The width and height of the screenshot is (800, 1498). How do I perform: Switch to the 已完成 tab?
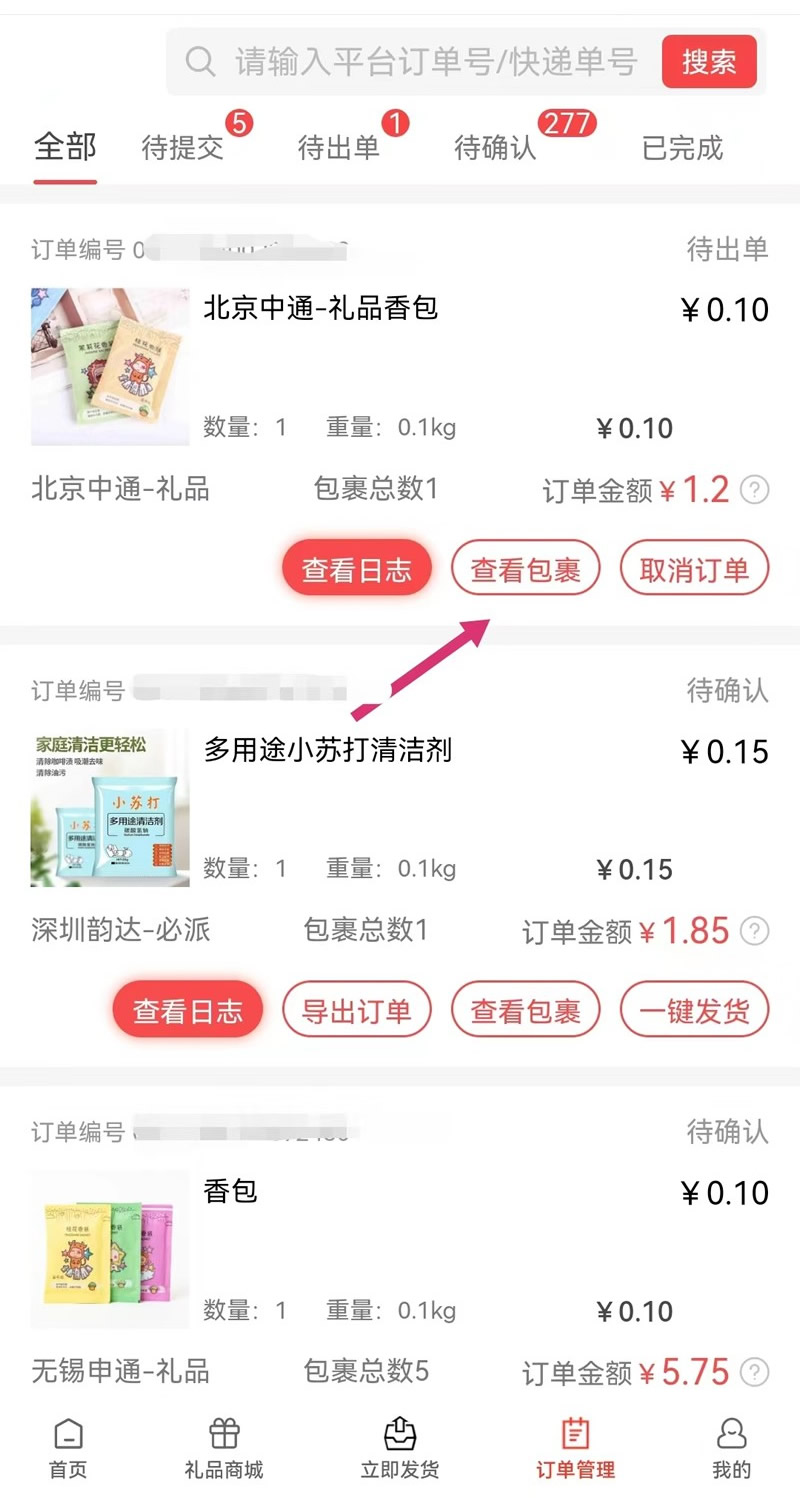click(682, 148)
